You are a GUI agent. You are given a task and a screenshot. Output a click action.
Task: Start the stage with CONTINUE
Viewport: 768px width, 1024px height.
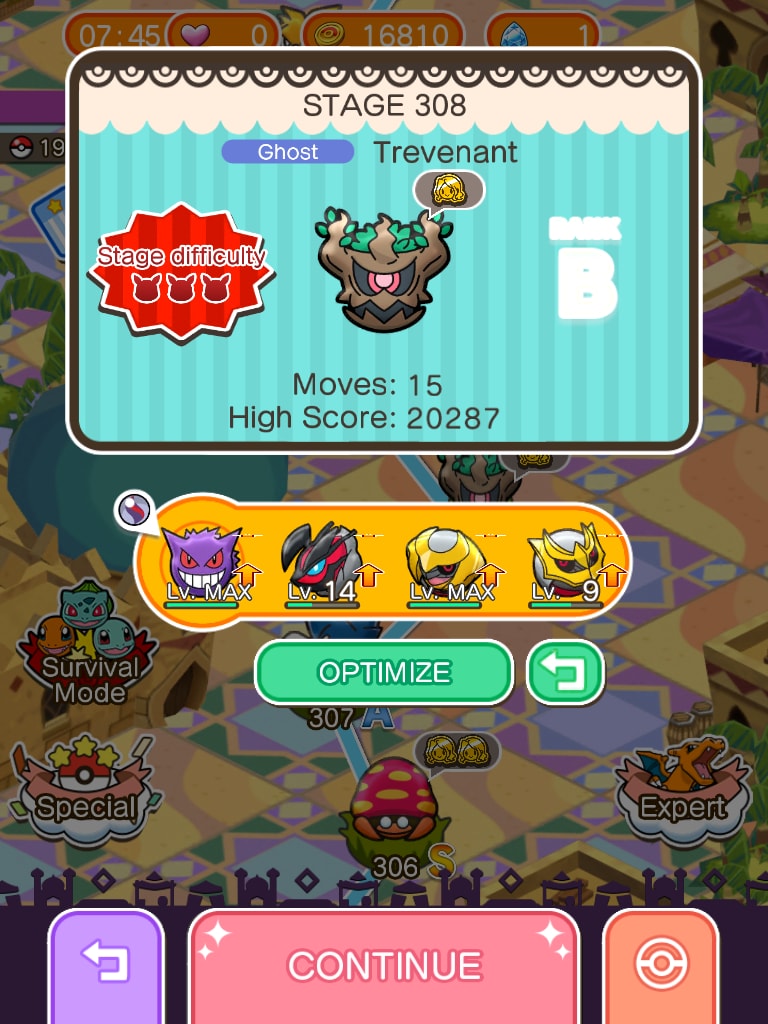384,965
